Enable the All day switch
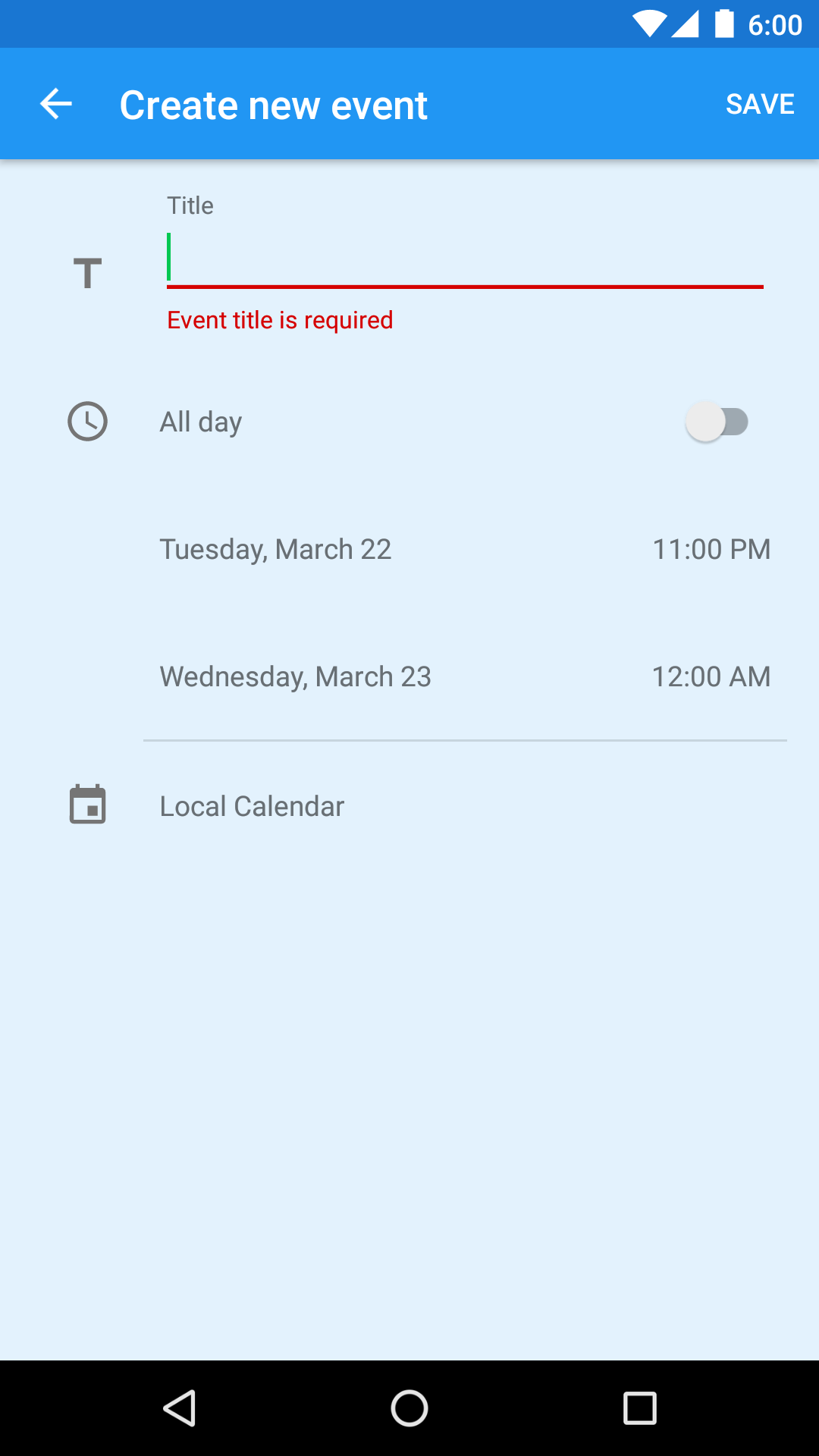The image size is (819, 1456). 717,422
